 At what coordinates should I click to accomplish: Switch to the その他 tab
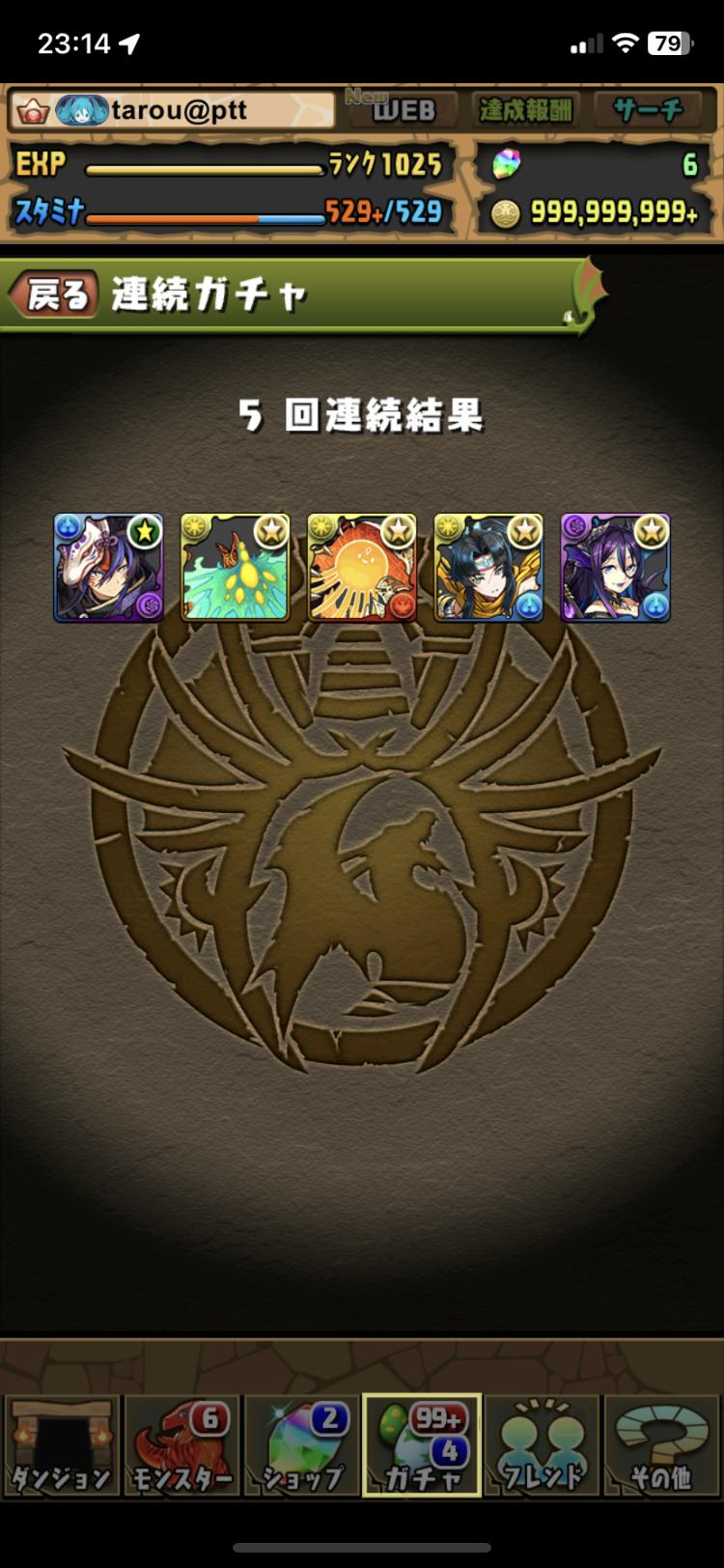(661, 1445)
